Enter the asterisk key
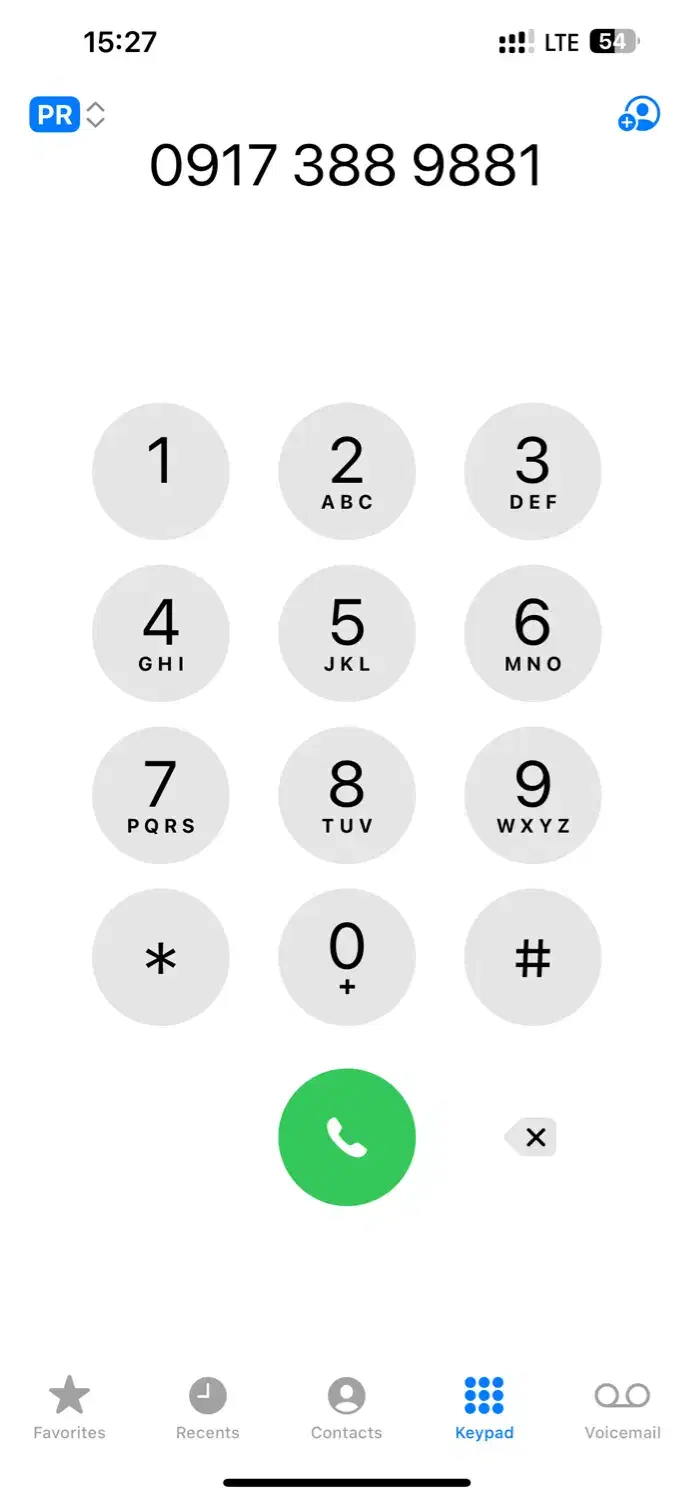 pos(161,957)
